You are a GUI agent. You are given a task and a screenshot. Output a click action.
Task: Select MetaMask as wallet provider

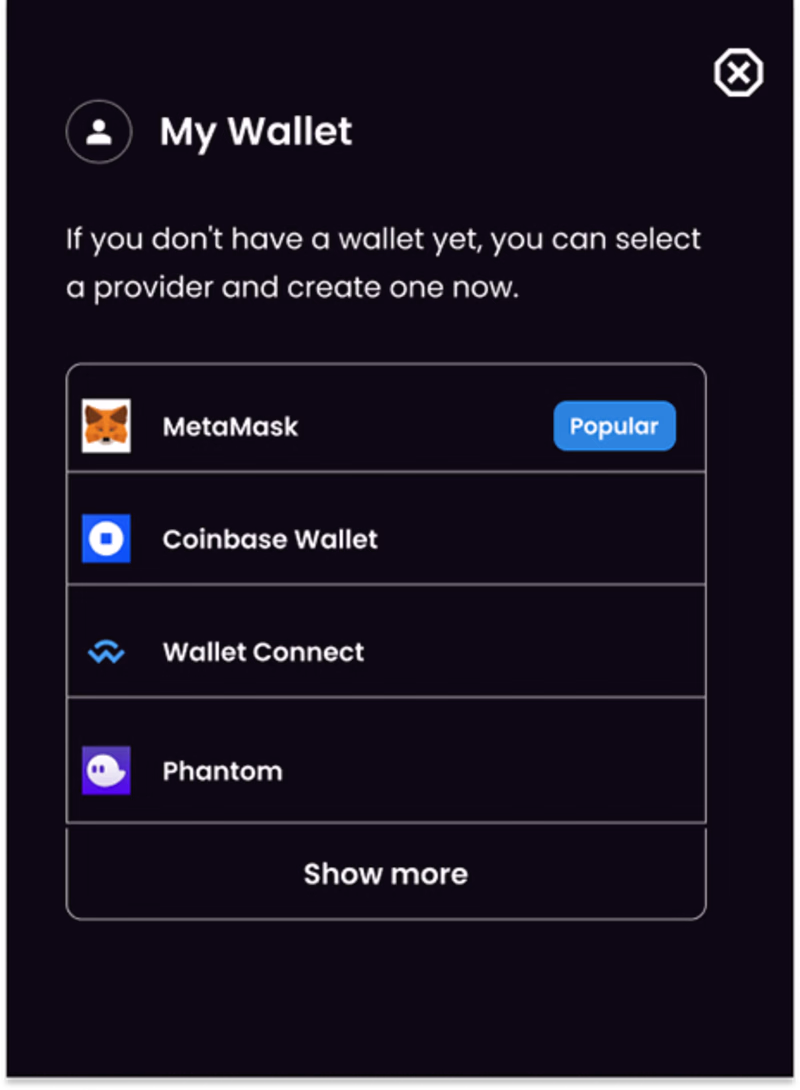385,426
